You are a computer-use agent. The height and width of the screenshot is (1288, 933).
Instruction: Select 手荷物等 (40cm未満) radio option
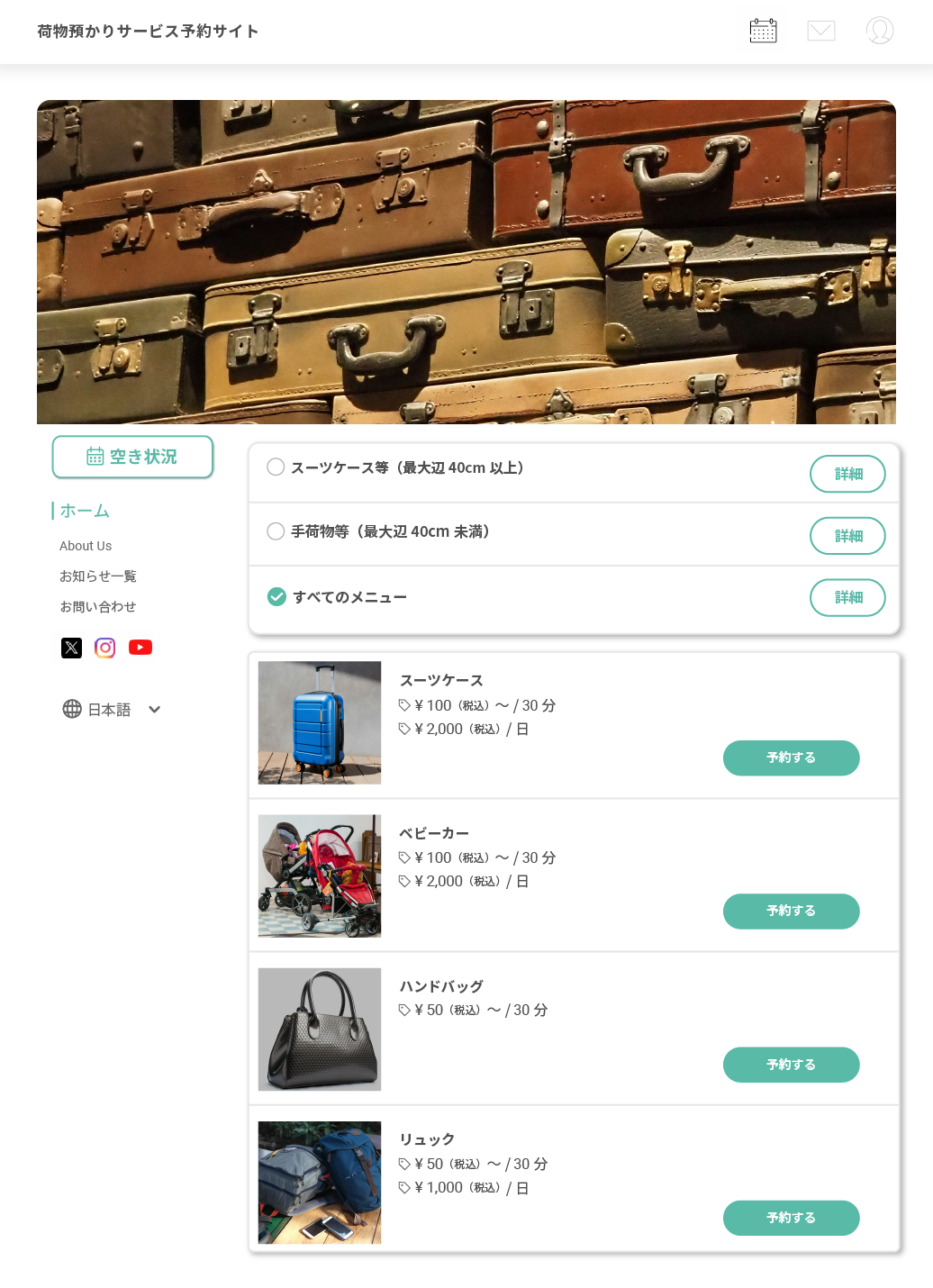click(276, 531)
